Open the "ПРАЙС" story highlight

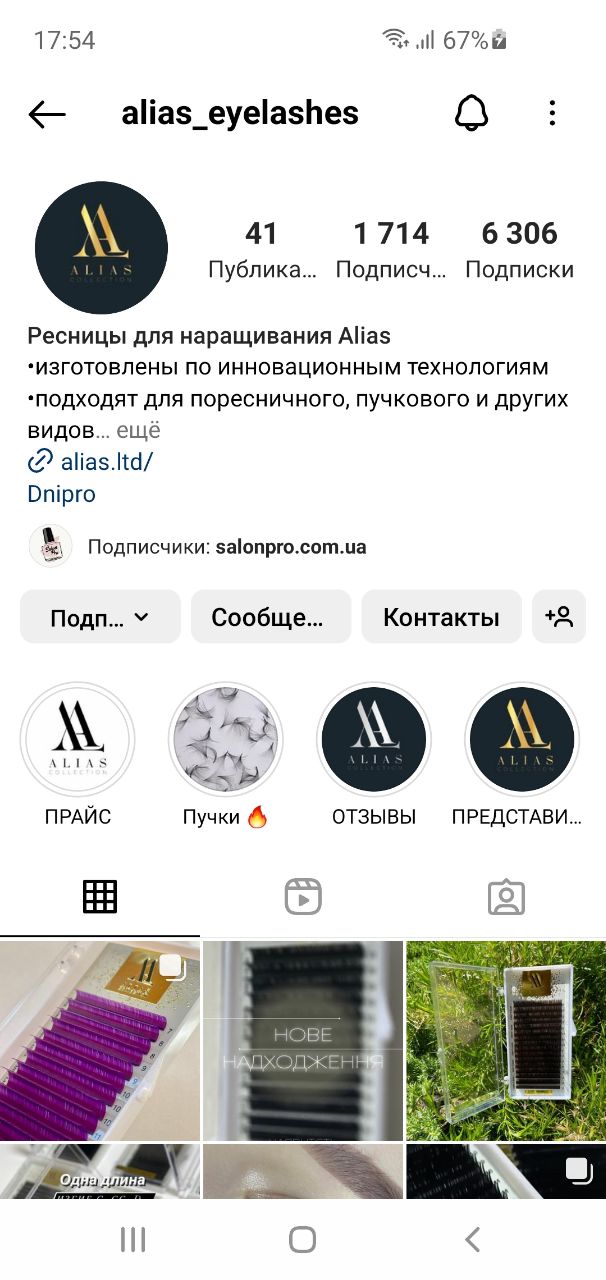coord(78,739)
